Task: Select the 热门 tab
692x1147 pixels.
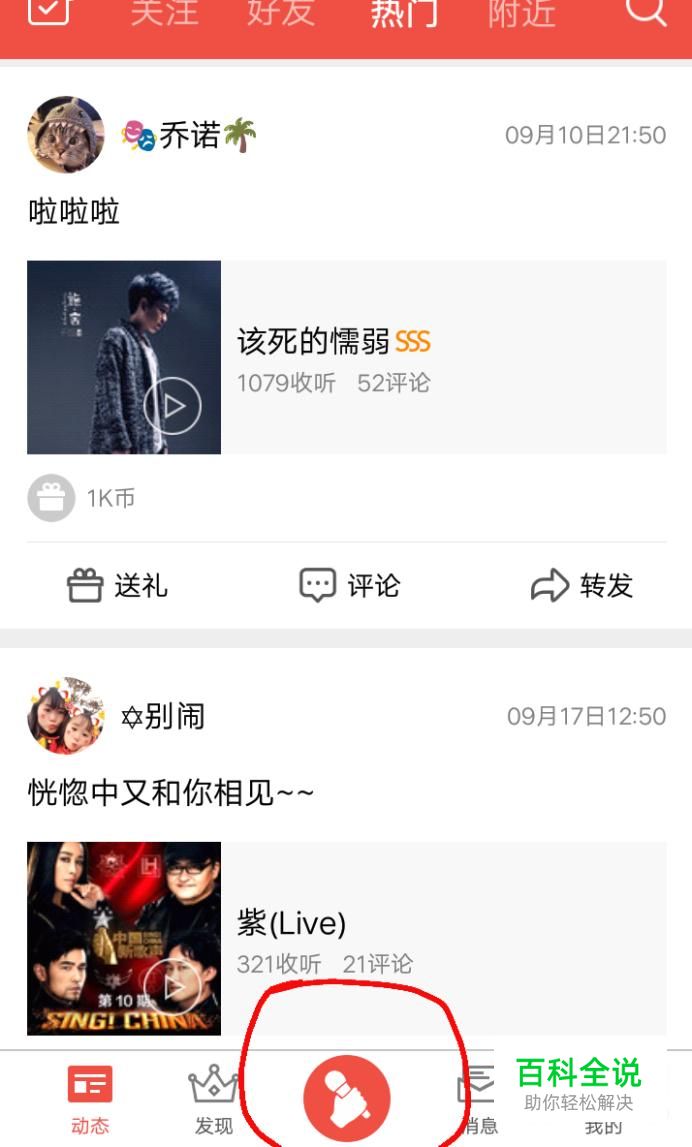Action: tap(404, 12)
